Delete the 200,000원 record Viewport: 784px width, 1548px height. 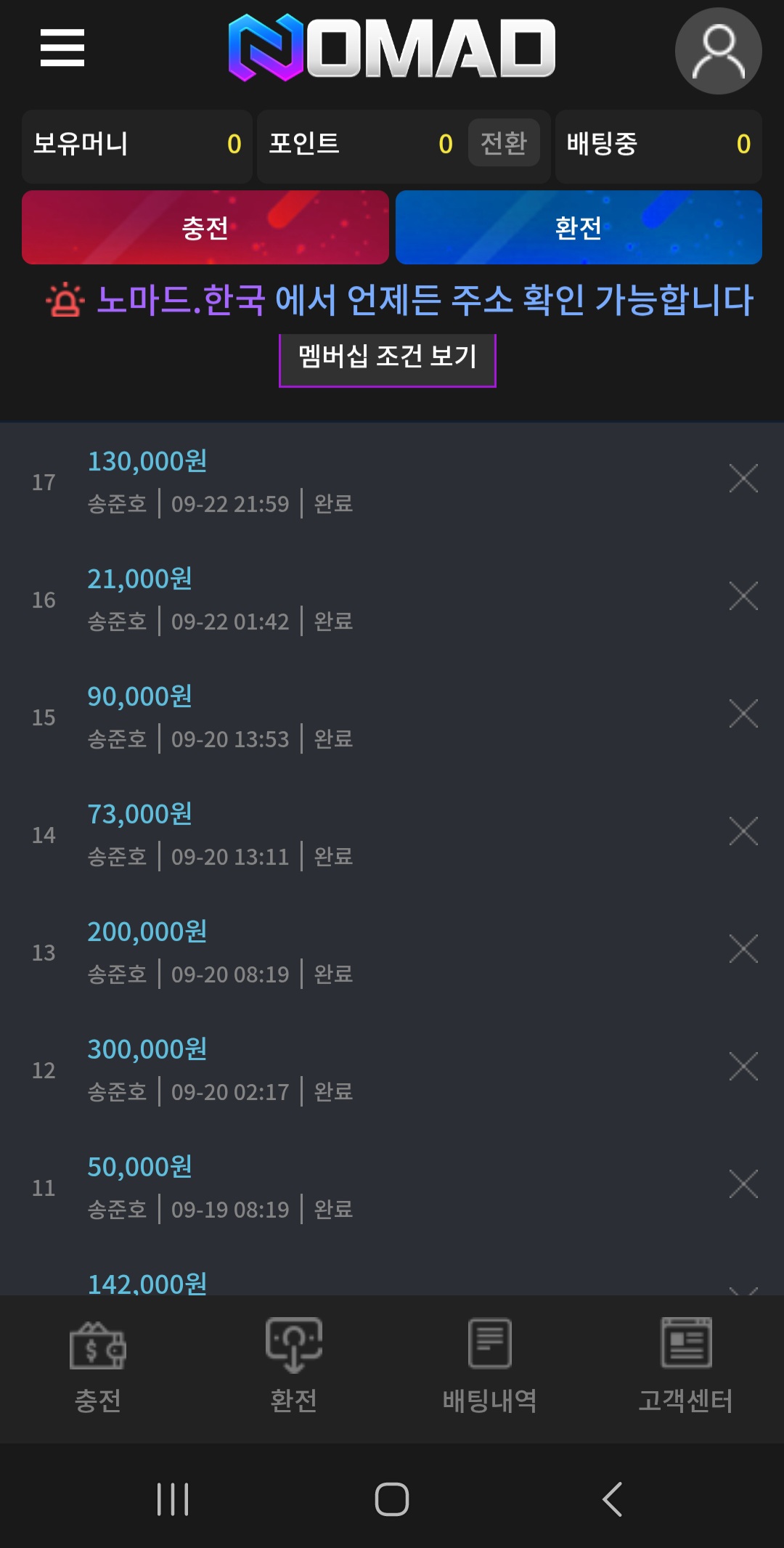(x=743, y=949)
